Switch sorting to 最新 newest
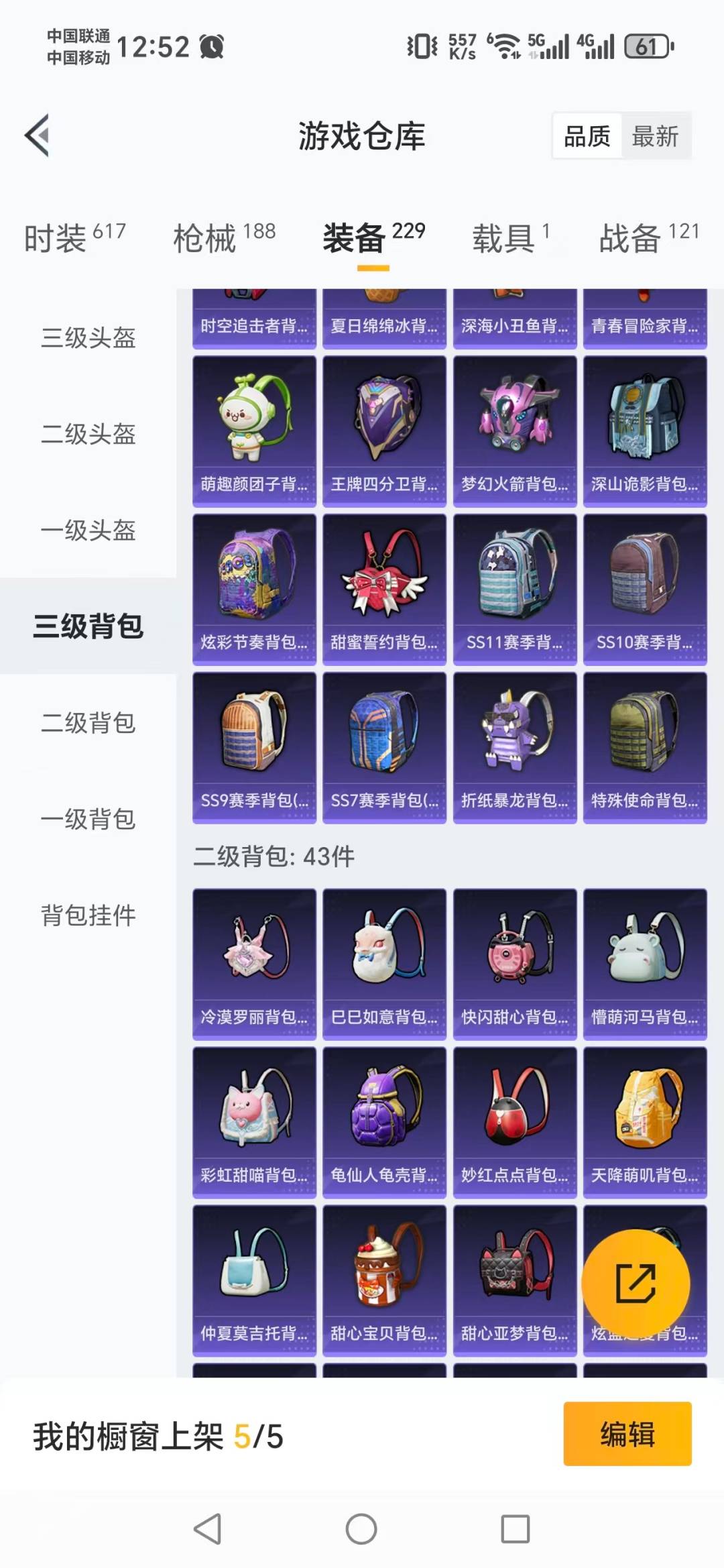The height and width of the screenshot is (1568, 724). (x=655, y=135)
